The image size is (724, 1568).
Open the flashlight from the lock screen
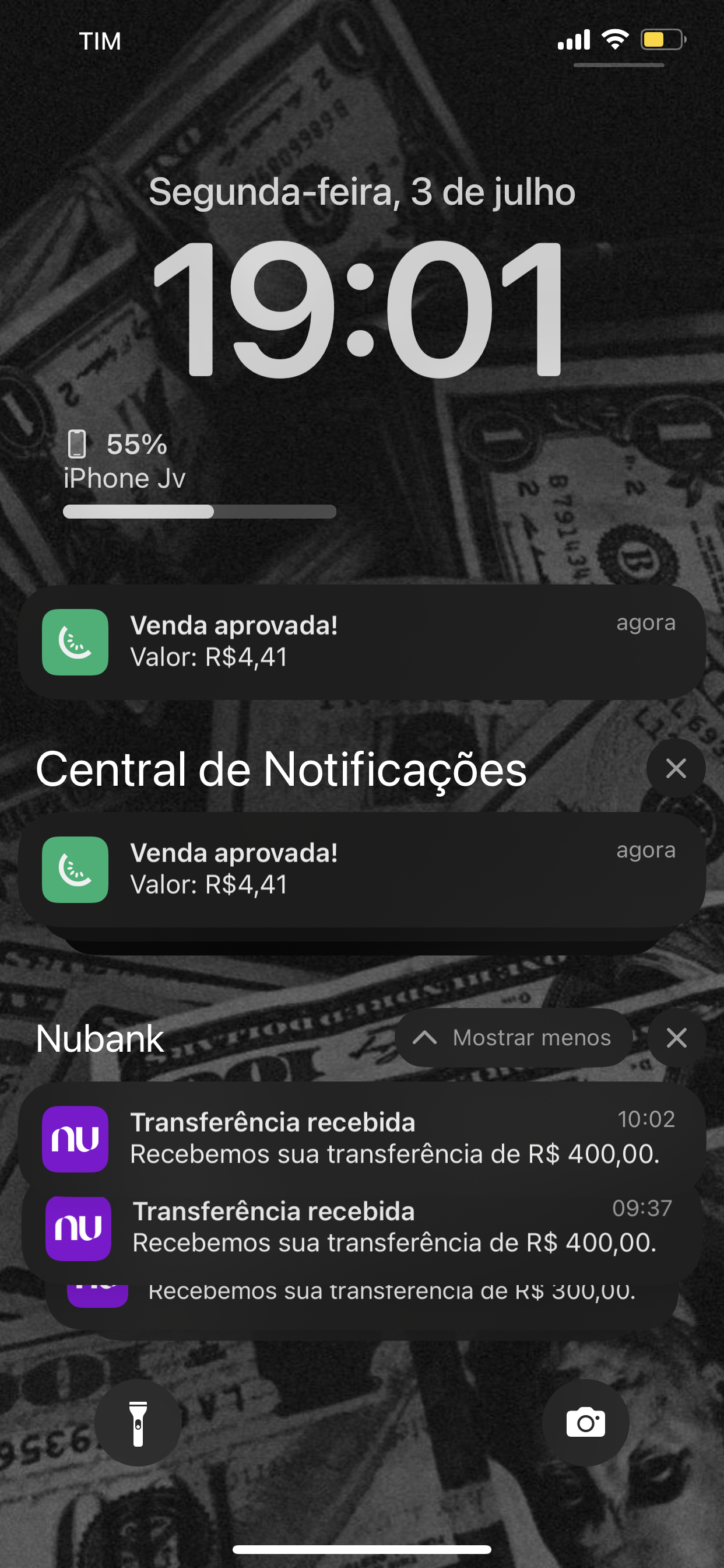[x=138, y=1423]
